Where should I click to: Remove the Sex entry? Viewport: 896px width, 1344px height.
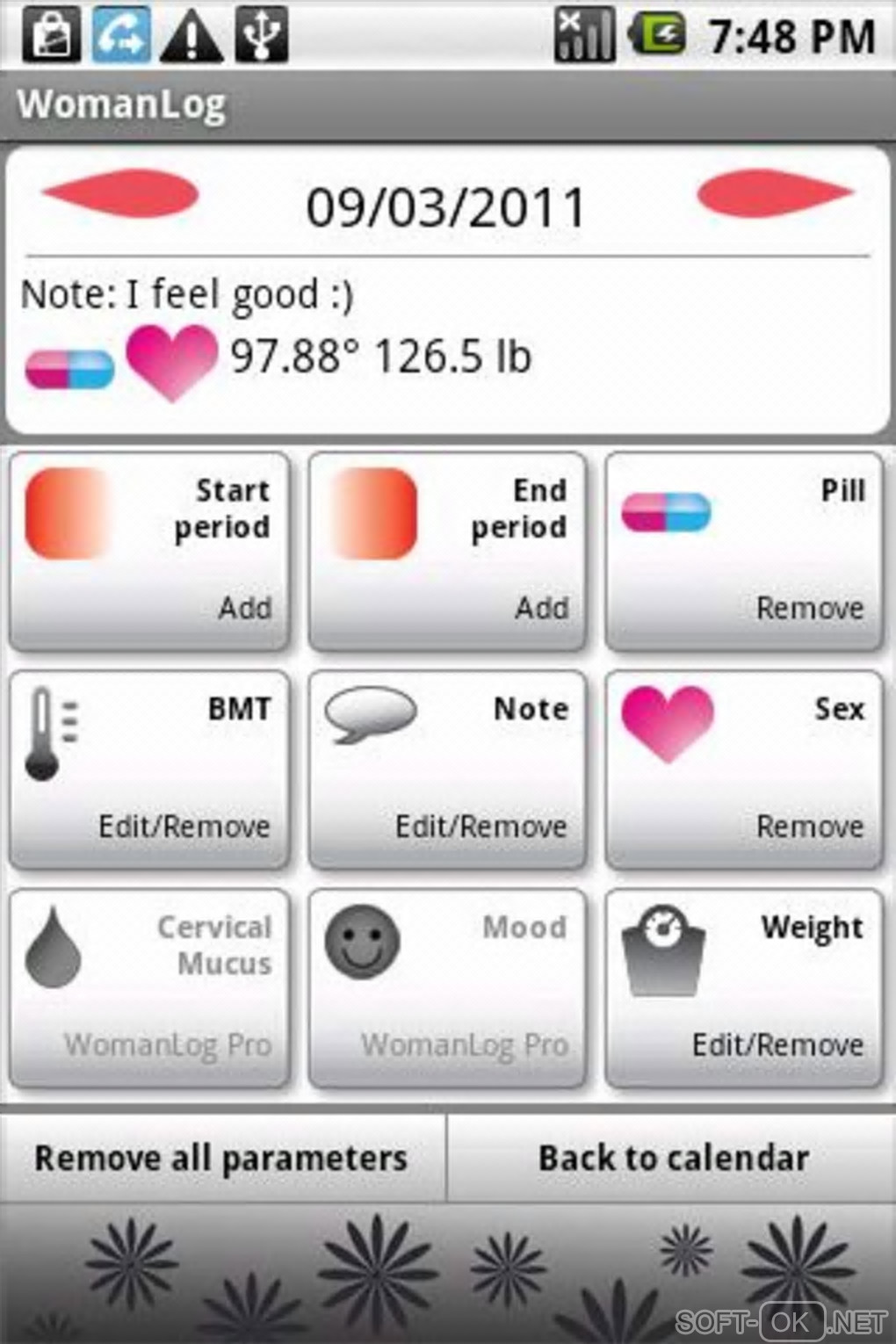click(x=743, y=770)
